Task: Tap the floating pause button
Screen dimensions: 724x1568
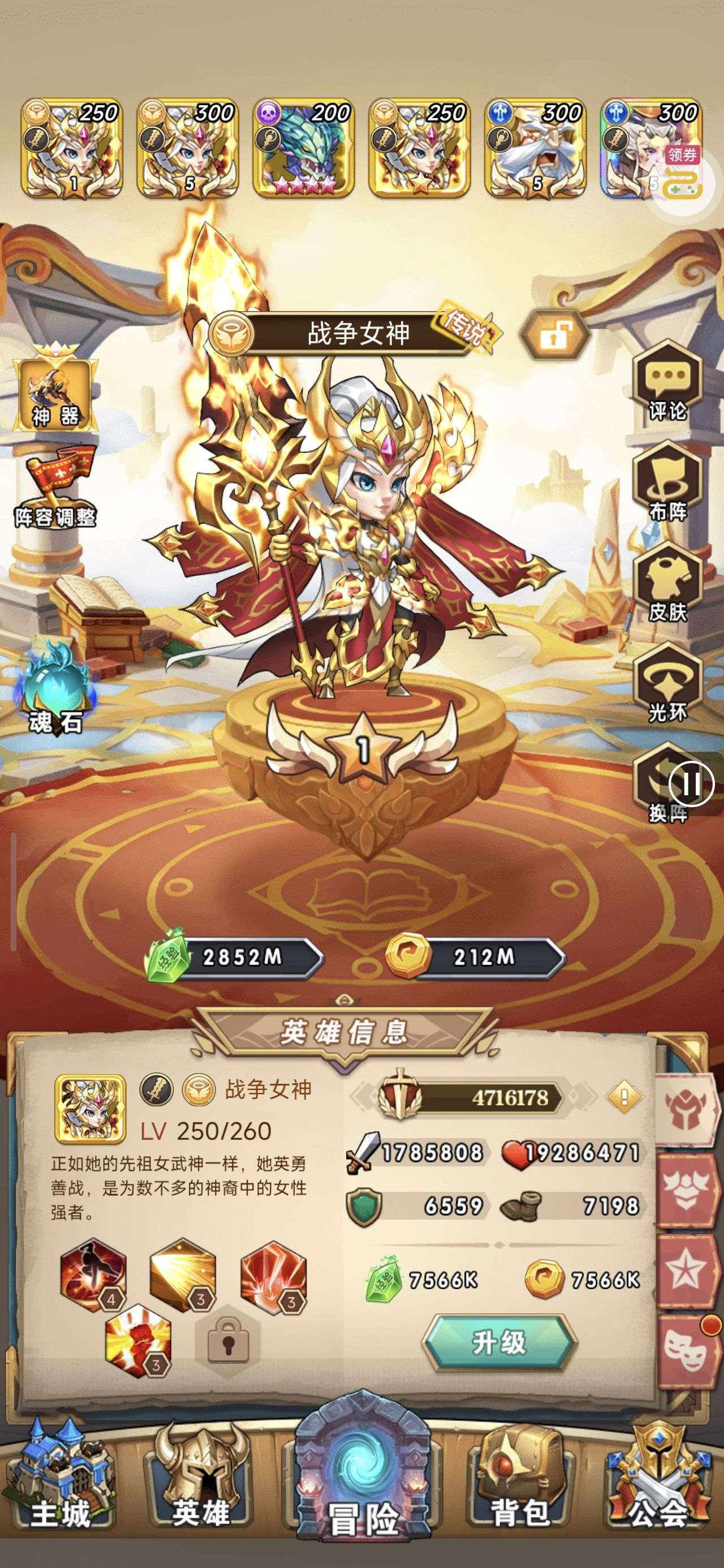Action: 691,784
